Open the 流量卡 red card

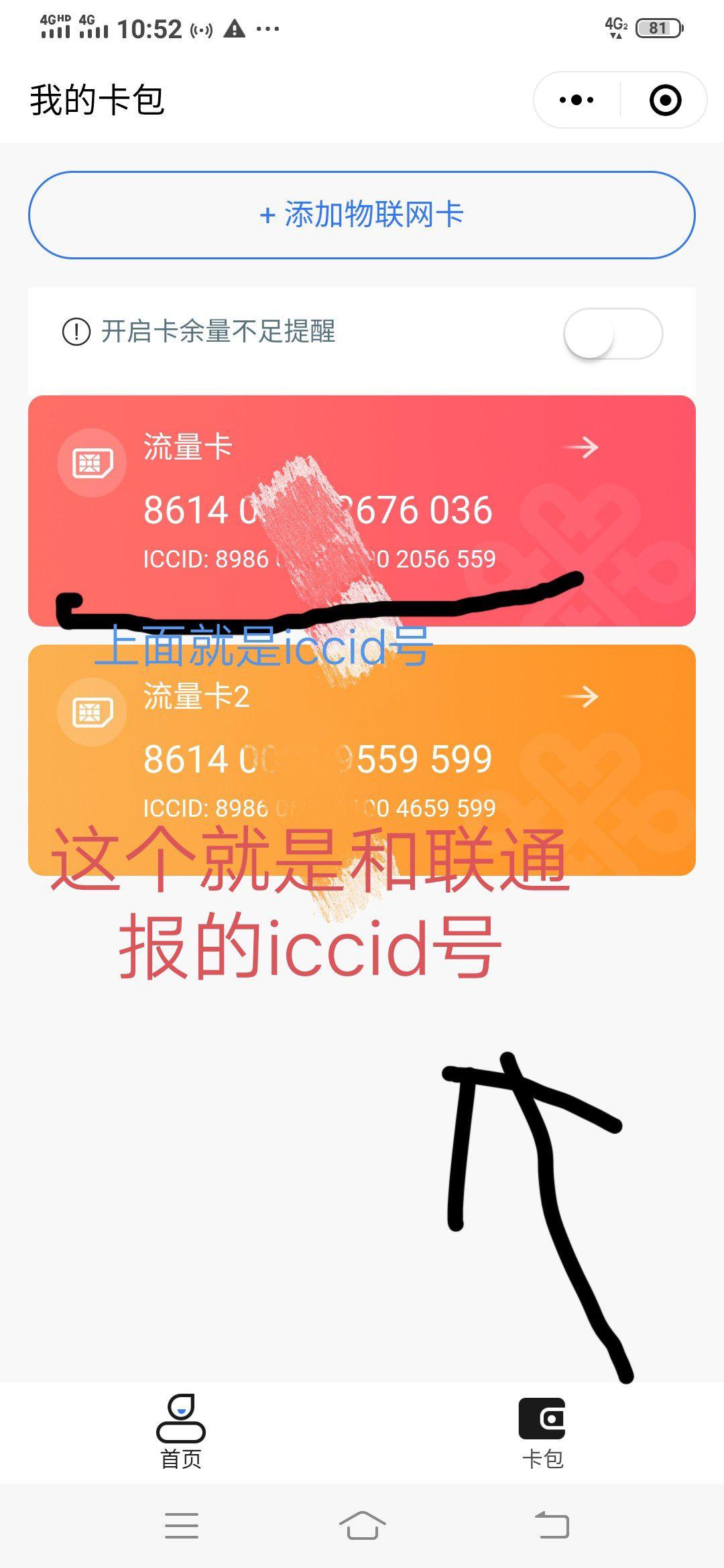click(362, 511)
